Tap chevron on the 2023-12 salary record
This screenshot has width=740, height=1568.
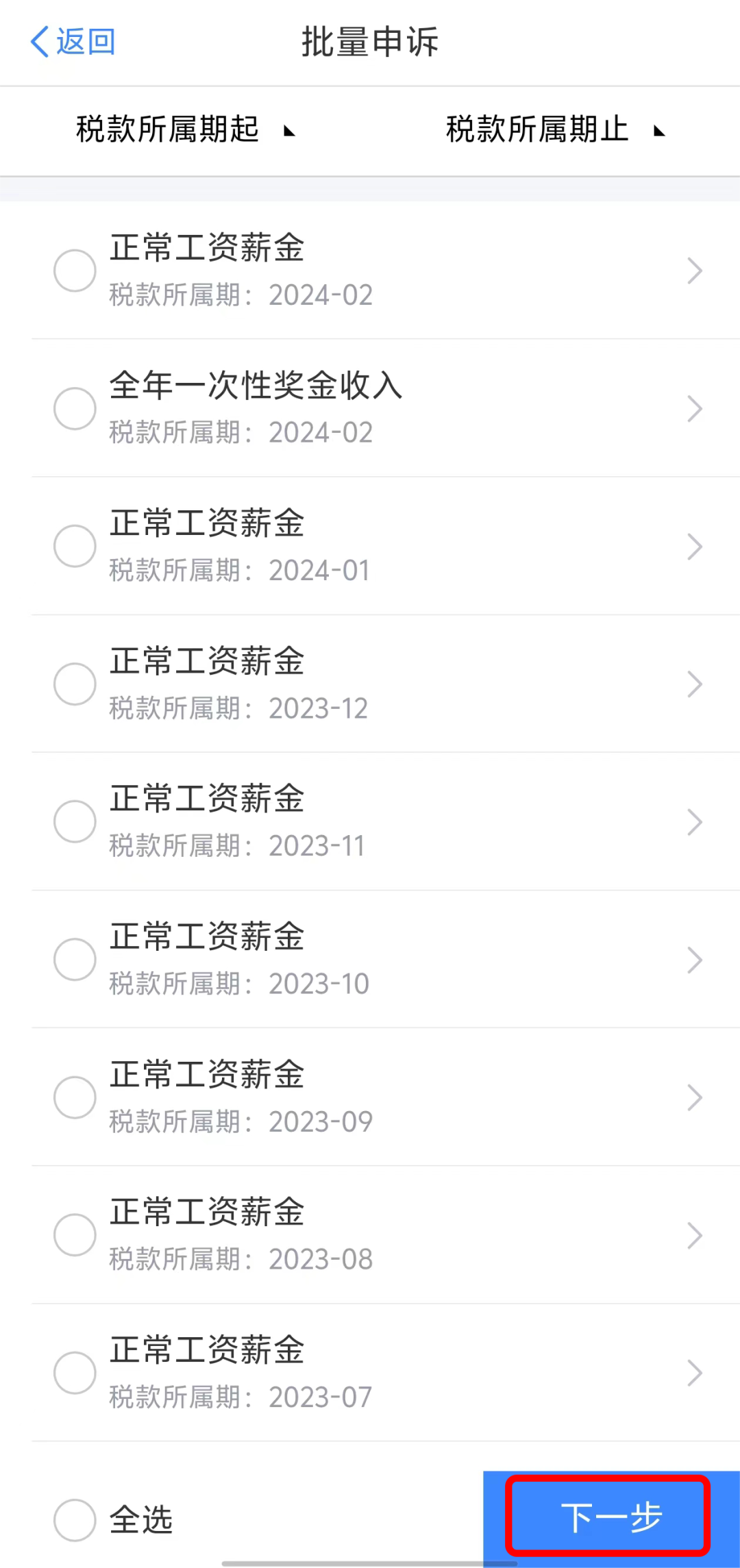click(695, 684)
